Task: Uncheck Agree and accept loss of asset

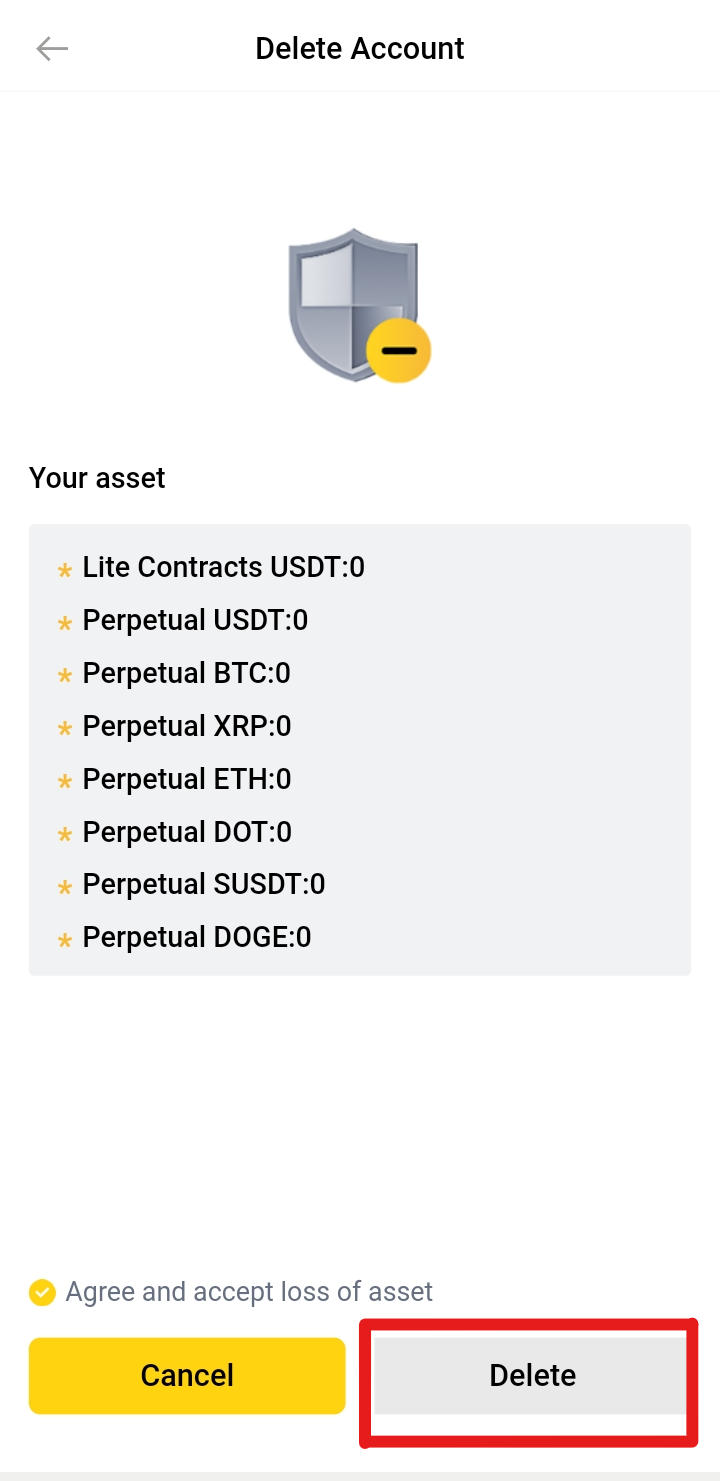Action: tap(42, 1292)
